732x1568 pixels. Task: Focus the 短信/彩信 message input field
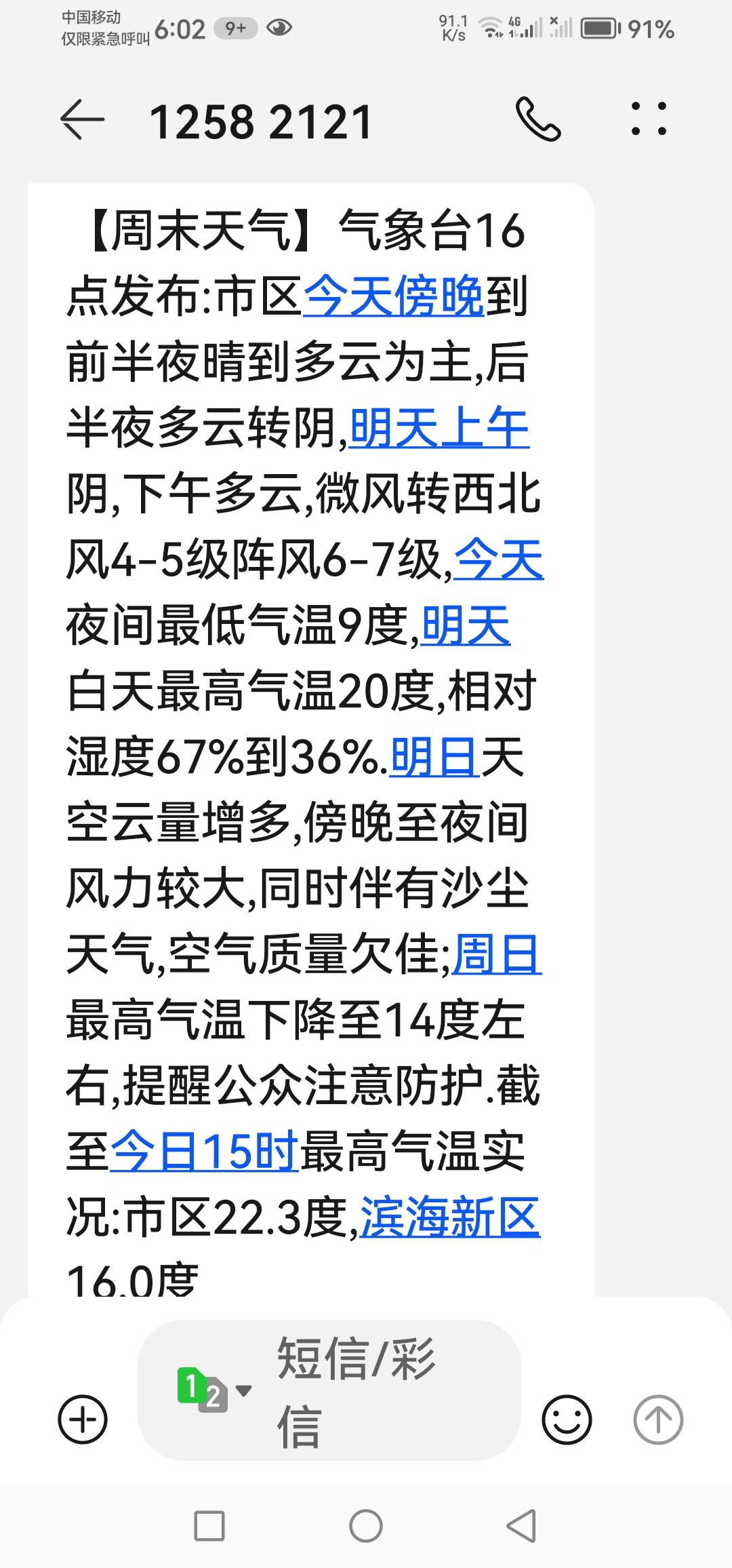coord(329,1391)
